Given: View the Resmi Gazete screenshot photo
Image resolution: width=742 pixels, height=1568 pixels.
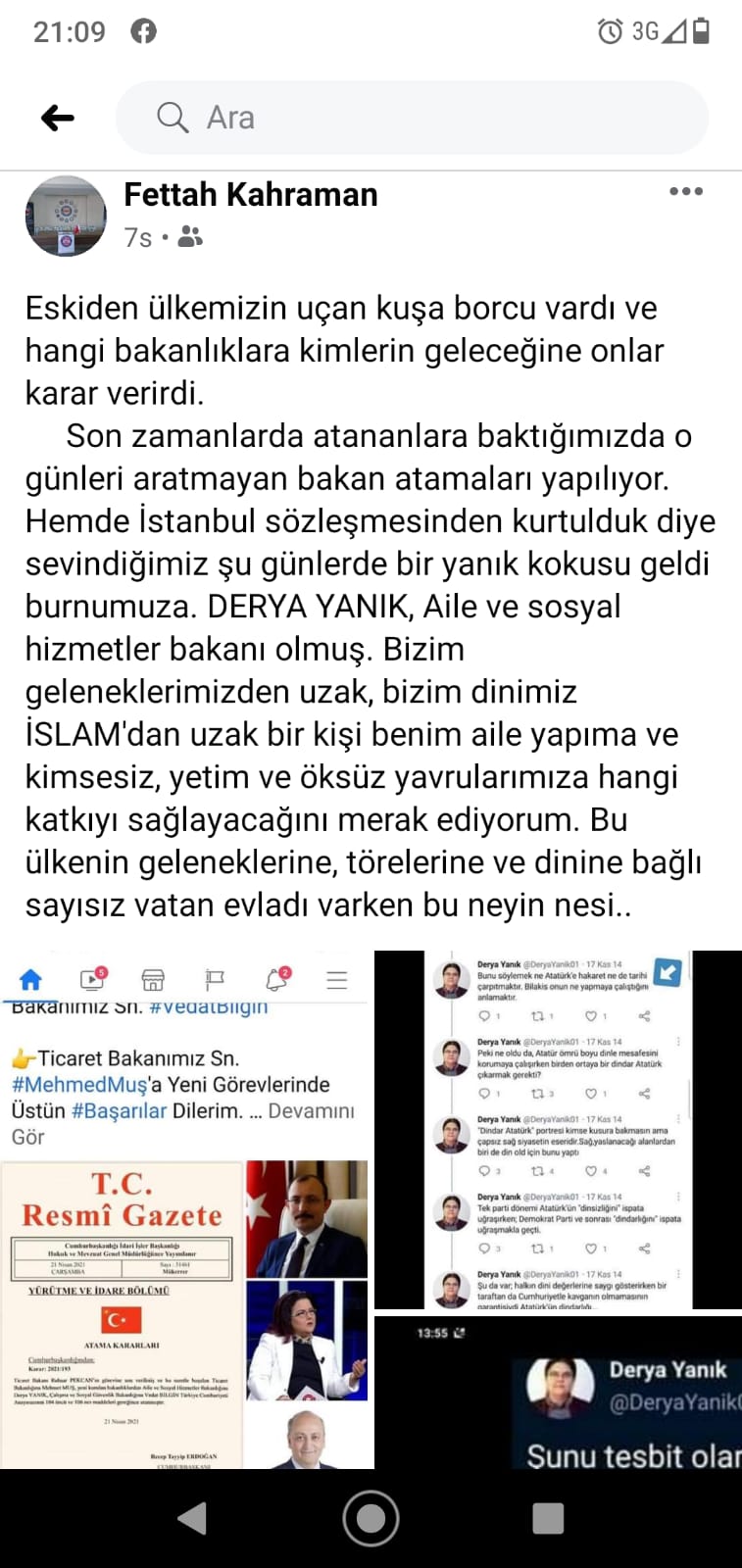Looking at the screenshot, I should coord(185,1210).
